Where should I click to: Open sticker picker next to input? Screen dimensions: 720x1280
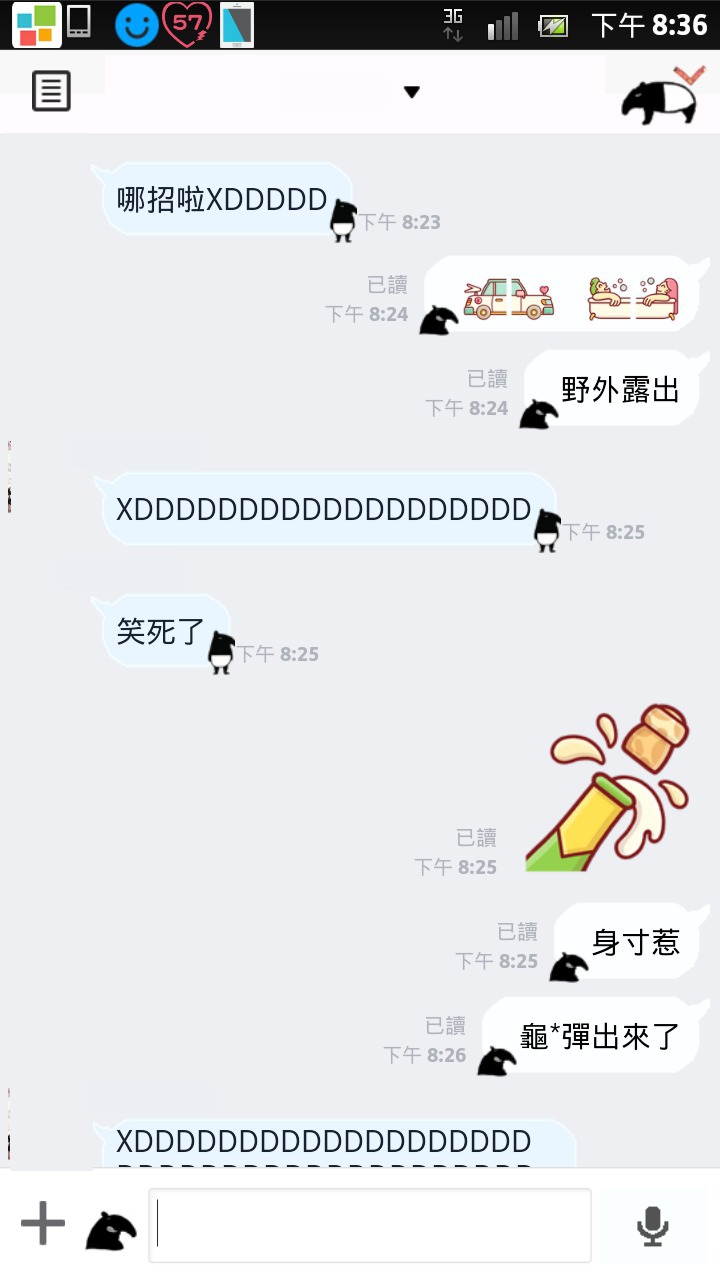[x=111, y=1229]
